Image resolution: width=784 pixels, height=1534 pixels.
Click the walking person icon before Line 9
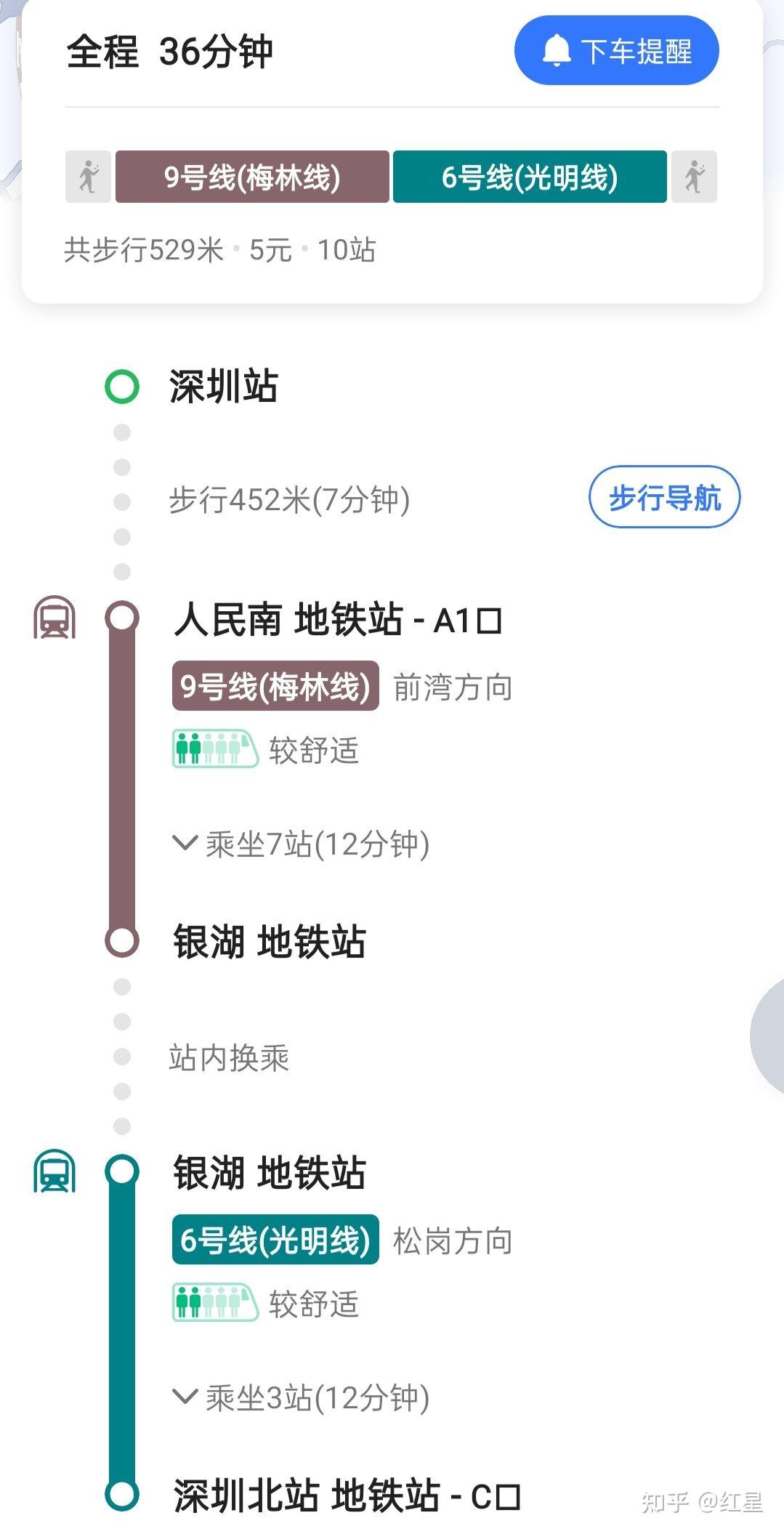87,177
